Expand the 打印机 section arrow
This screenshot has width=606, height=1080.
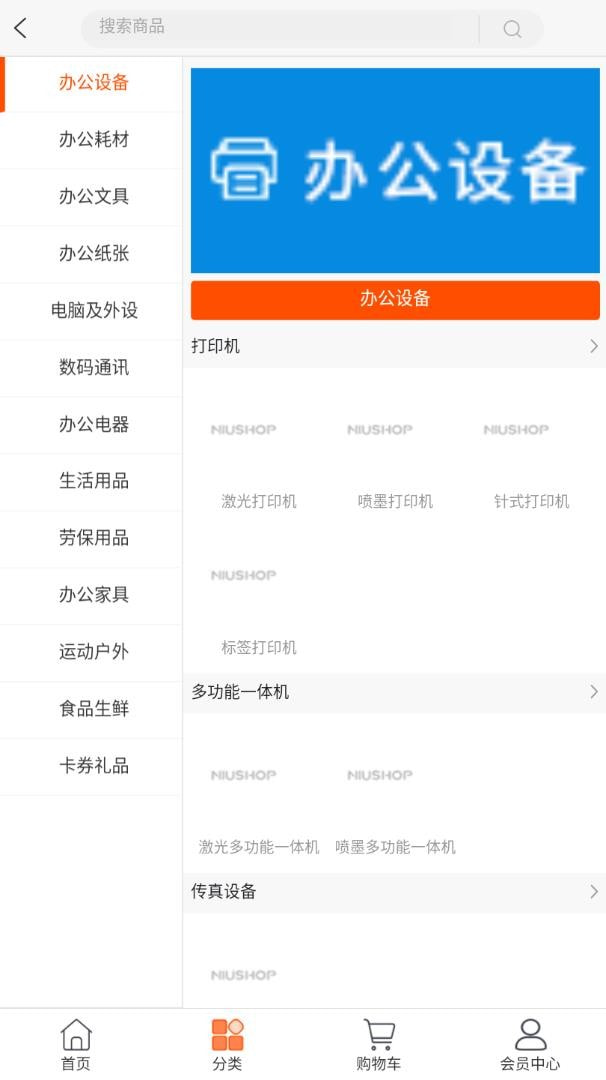click(x=593, y=347)
